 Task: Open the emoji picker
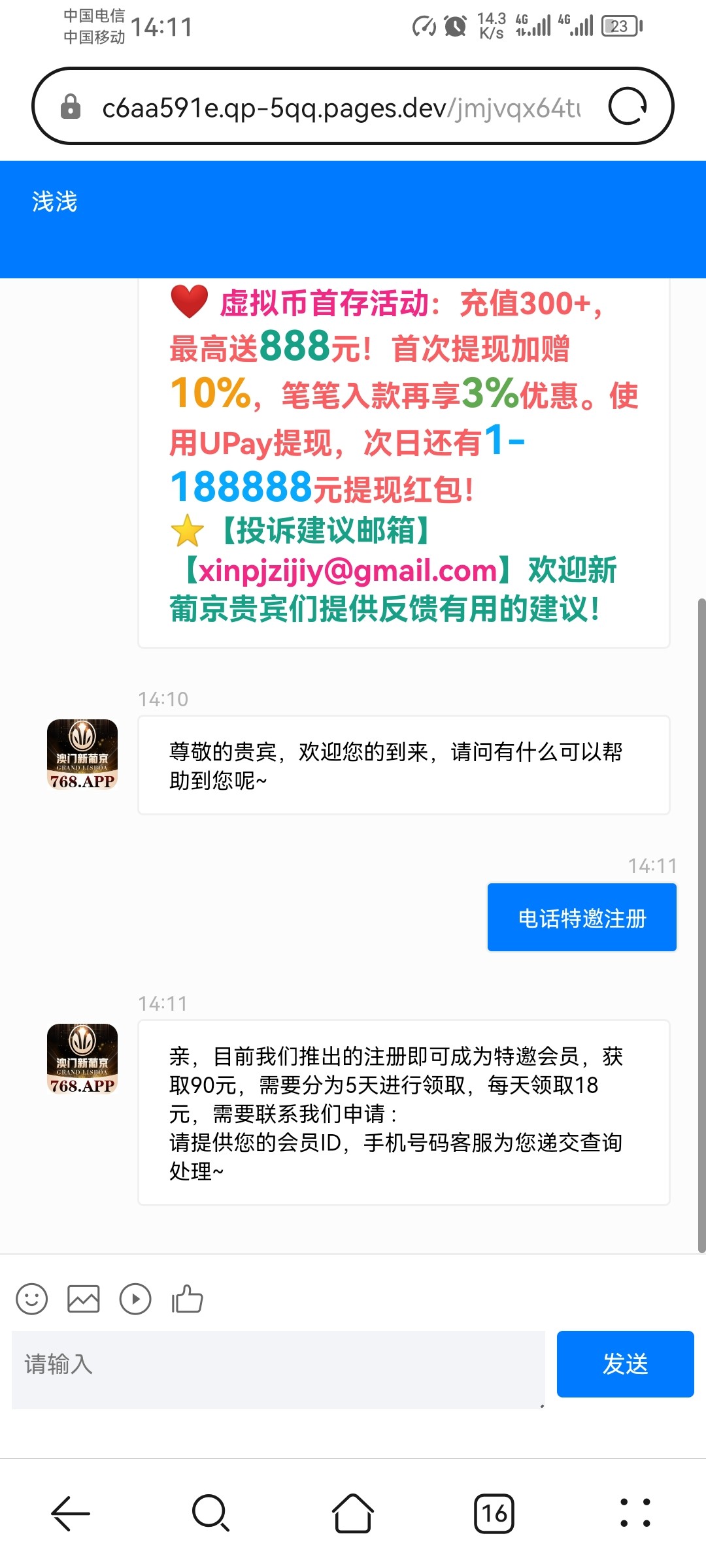coord(32,1299)
